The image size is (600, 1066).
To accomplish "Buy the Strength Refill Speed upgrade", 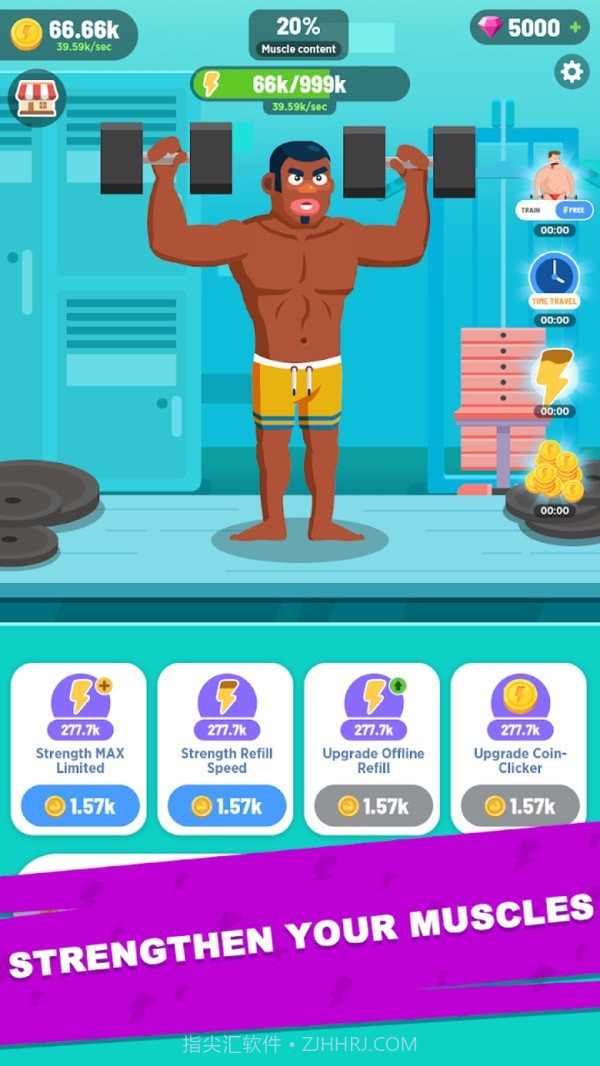I will pos(226,806).
